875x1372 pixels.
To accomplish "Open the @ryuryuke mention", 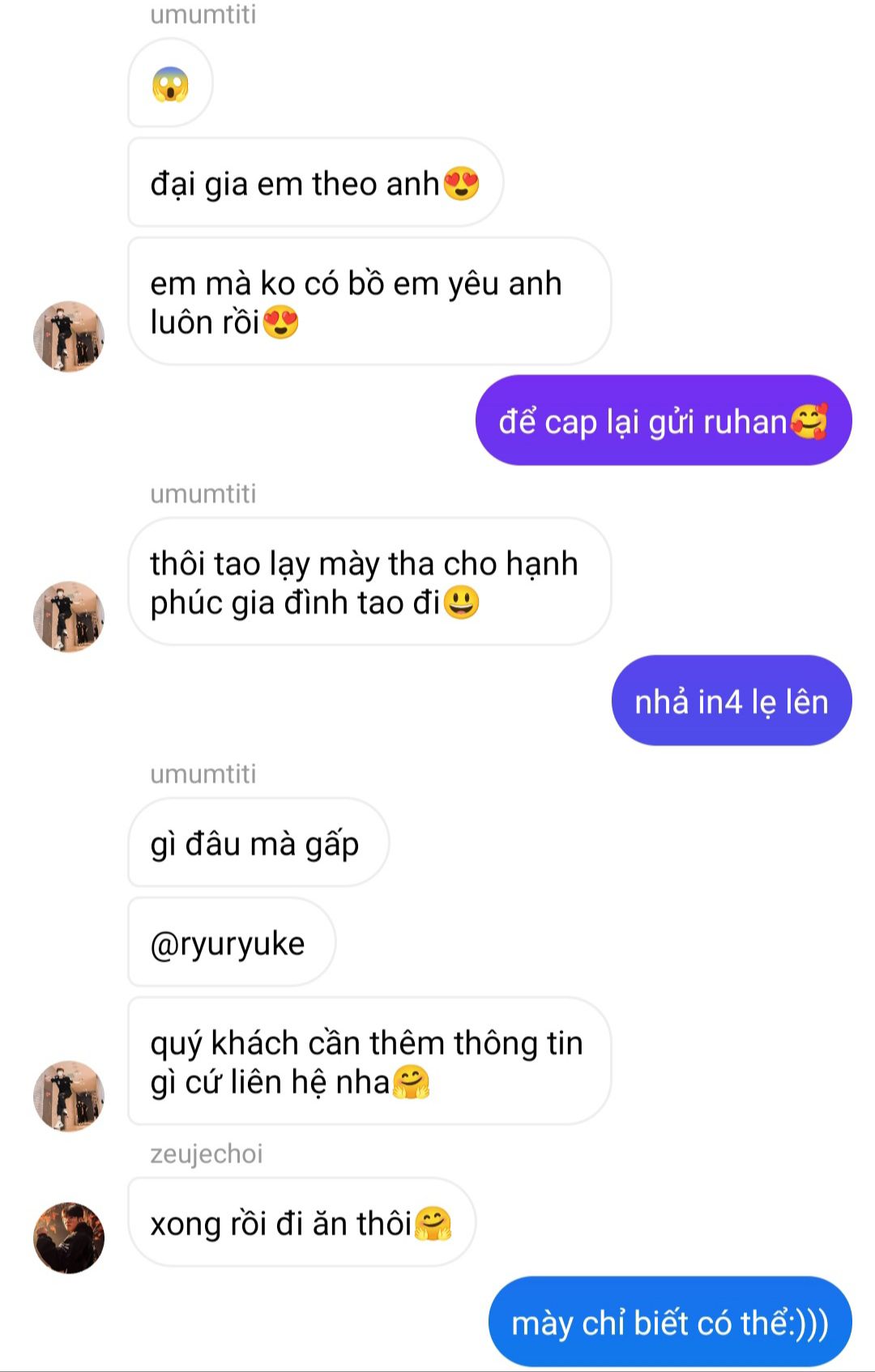I will [228, 944].
